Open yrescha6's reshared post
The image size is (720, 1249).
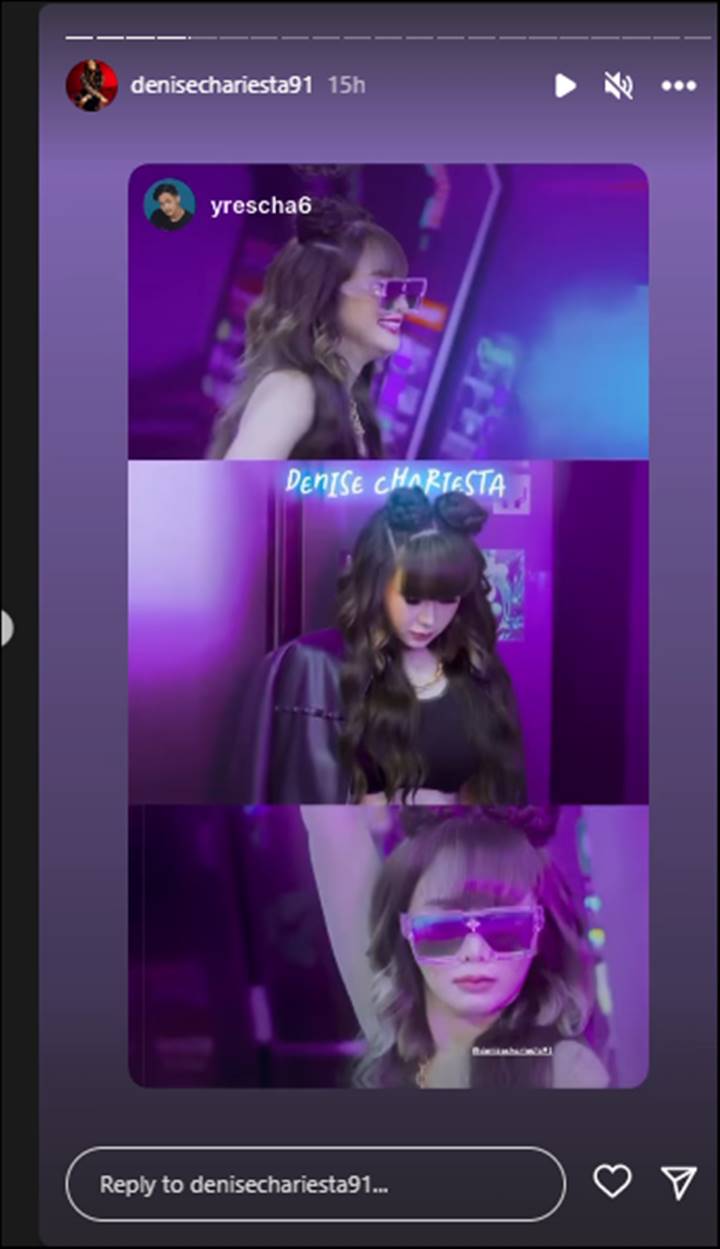pyautogui.click(x=388, y=625)
